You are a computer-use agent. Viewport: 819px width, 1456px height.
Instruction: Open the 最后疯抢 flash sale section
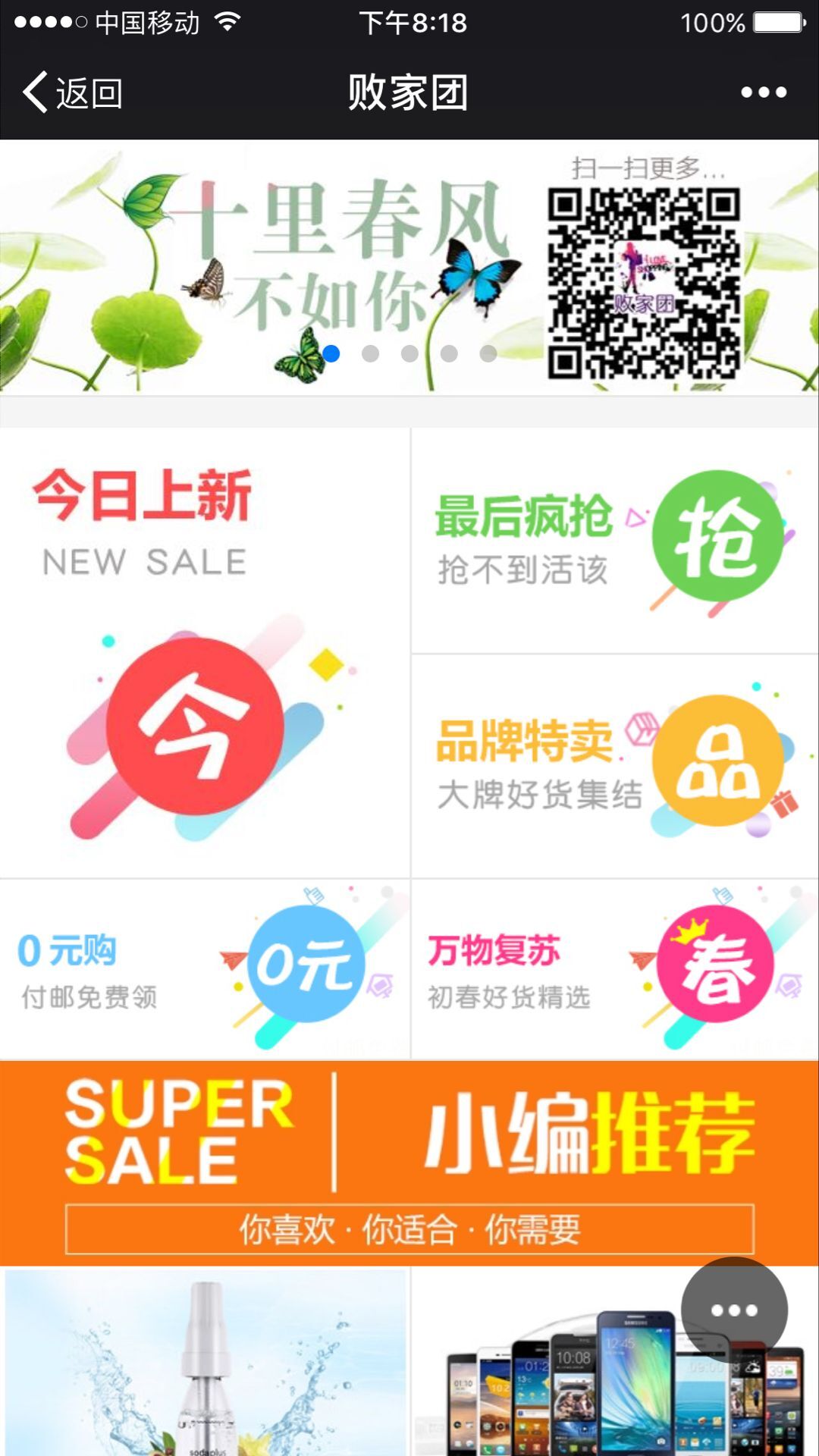[614, 540]
